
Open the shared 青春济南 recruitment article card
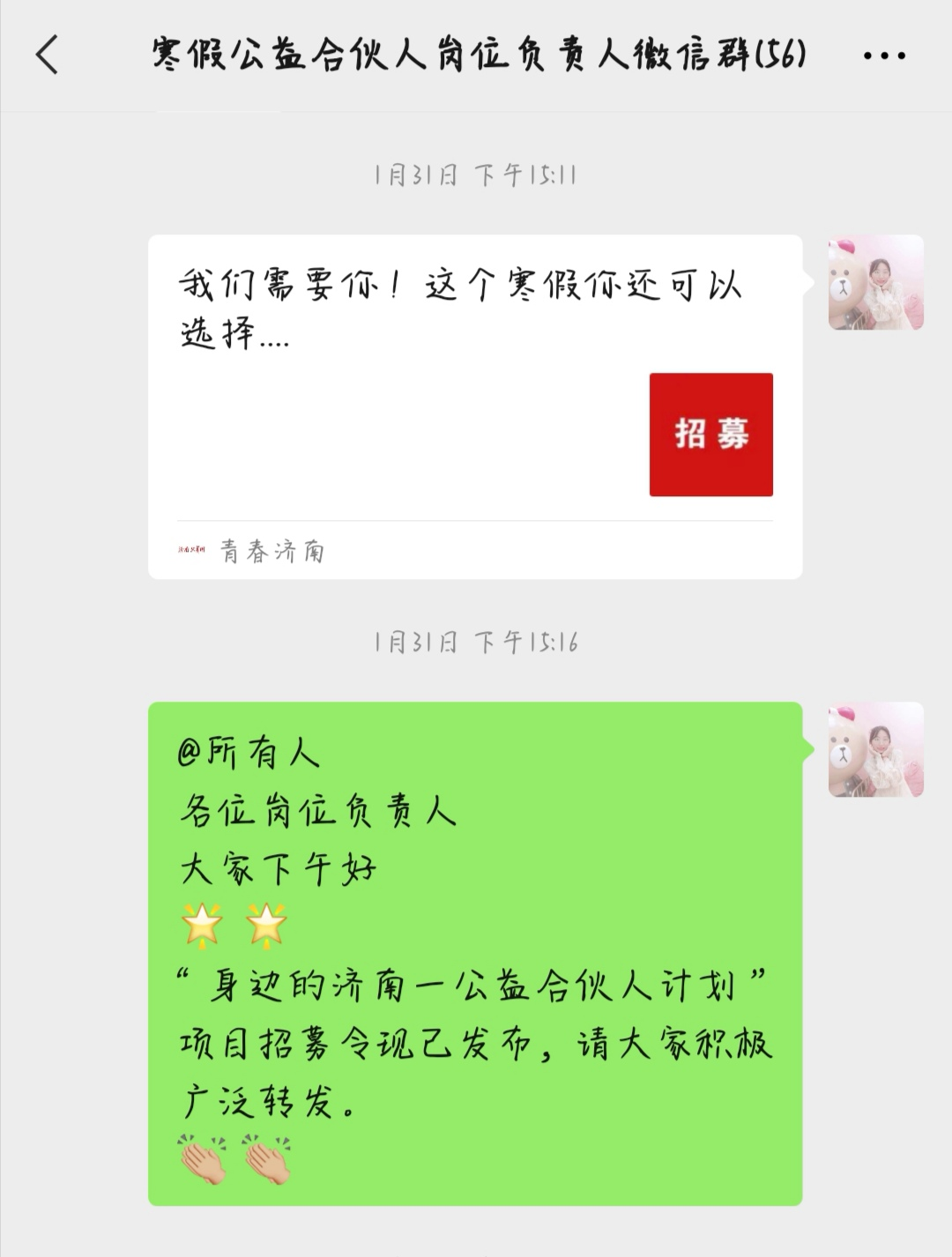tap(474, 406)
